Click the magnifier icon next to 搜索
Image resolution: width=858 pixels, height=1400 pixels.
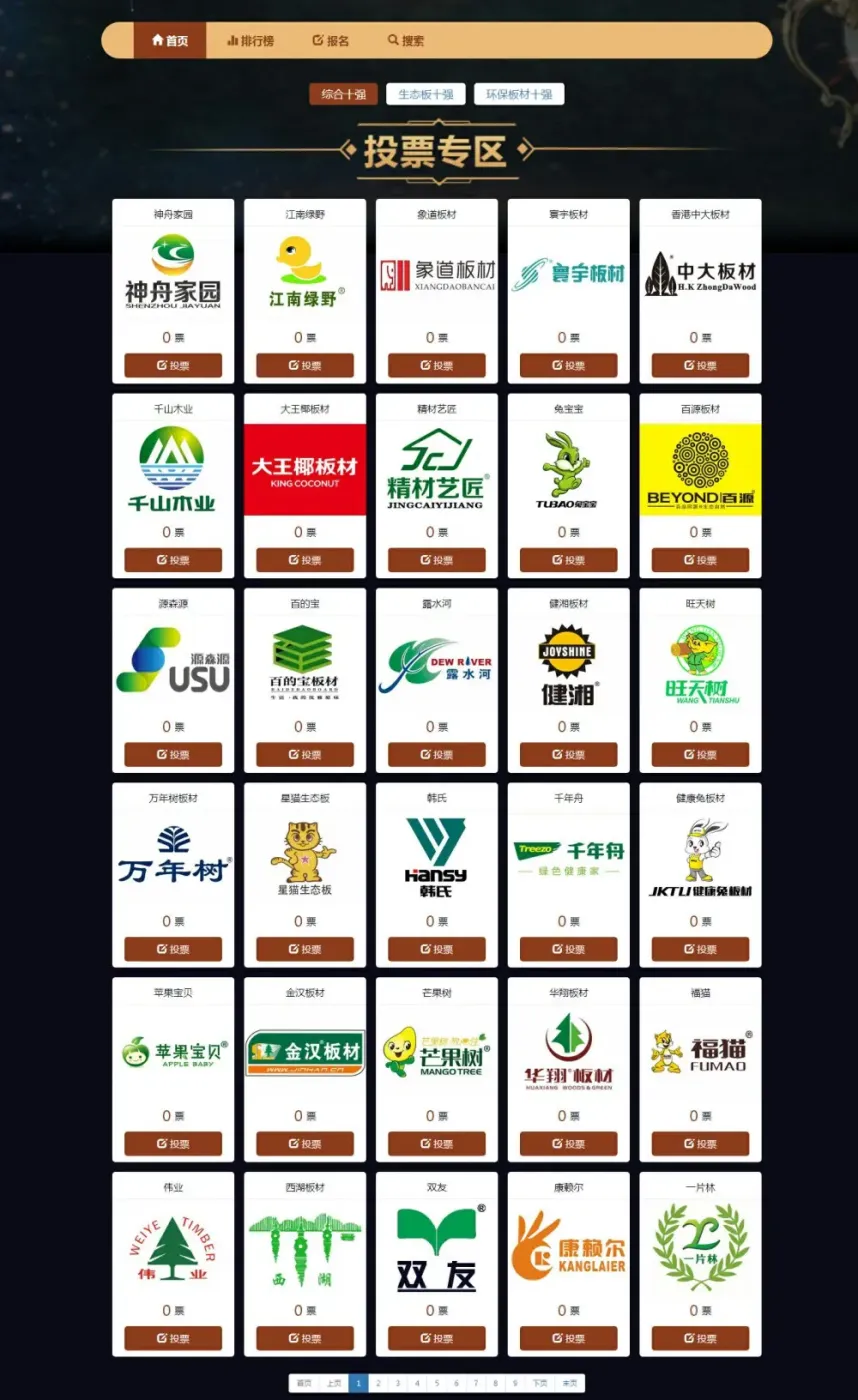click(393, 39)
